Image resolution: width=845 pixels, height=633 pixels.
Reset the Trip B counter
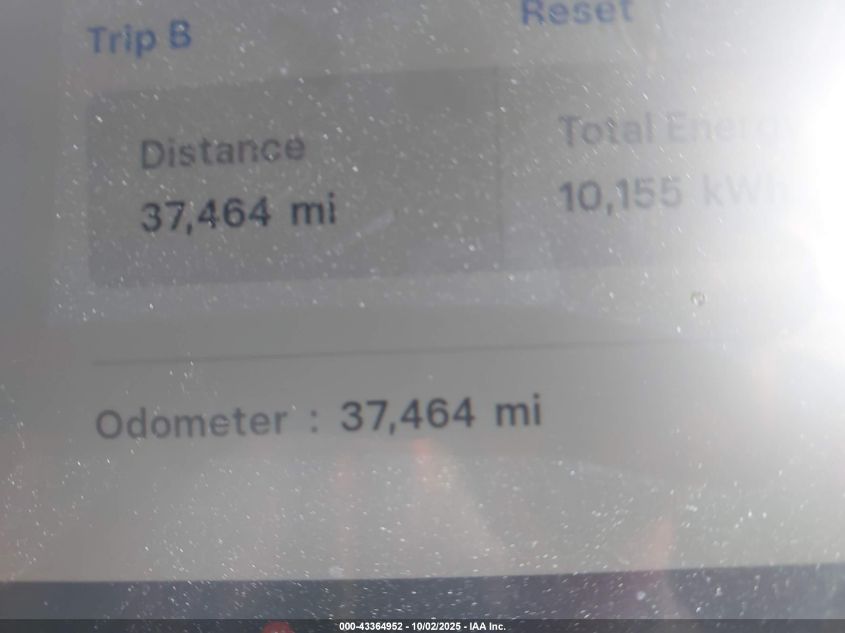tap(577, 13)
